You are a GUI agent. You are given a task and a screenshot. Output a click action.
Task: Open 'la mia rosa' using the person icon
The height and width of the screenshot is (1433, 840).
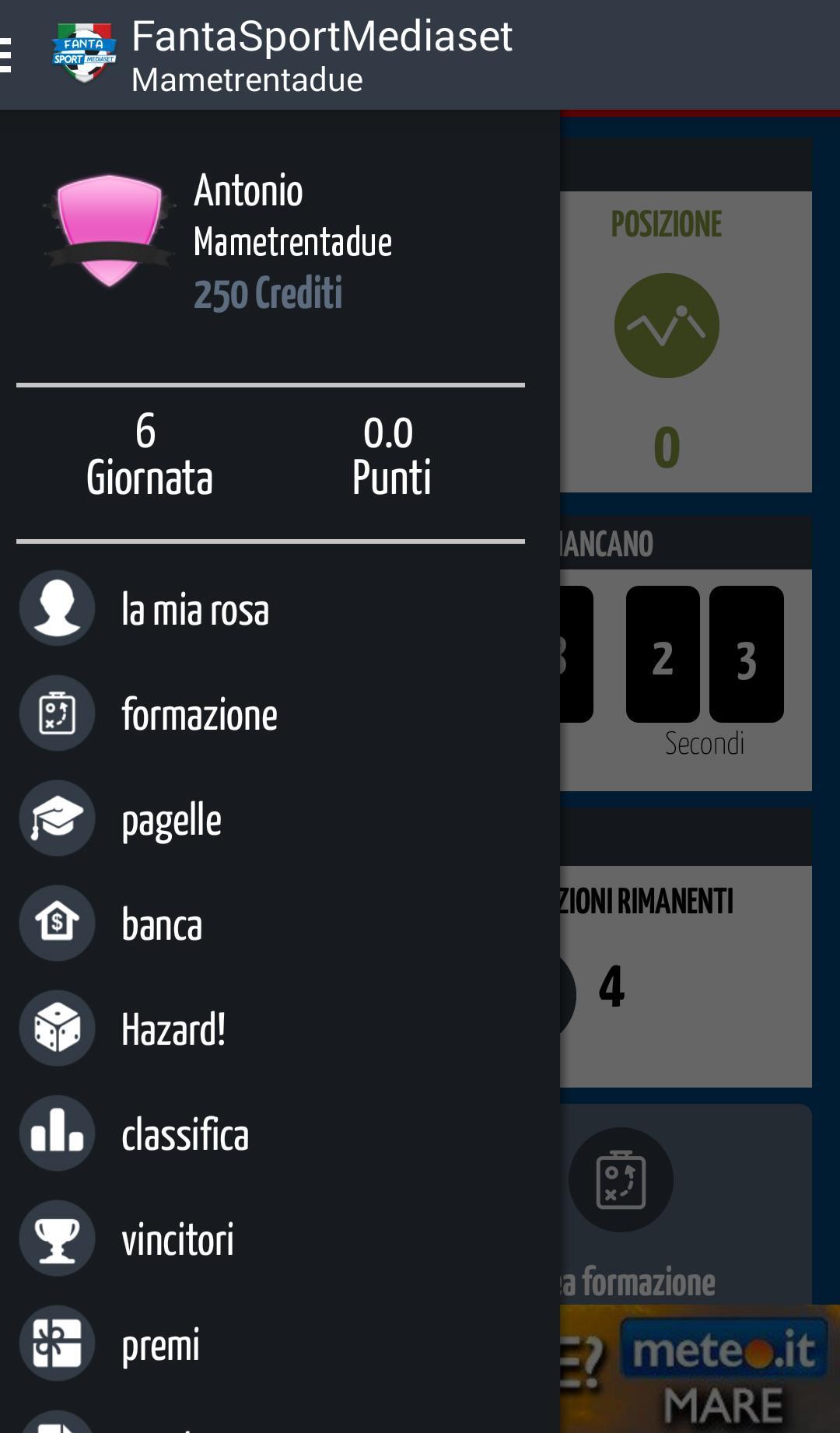[57, 609]
